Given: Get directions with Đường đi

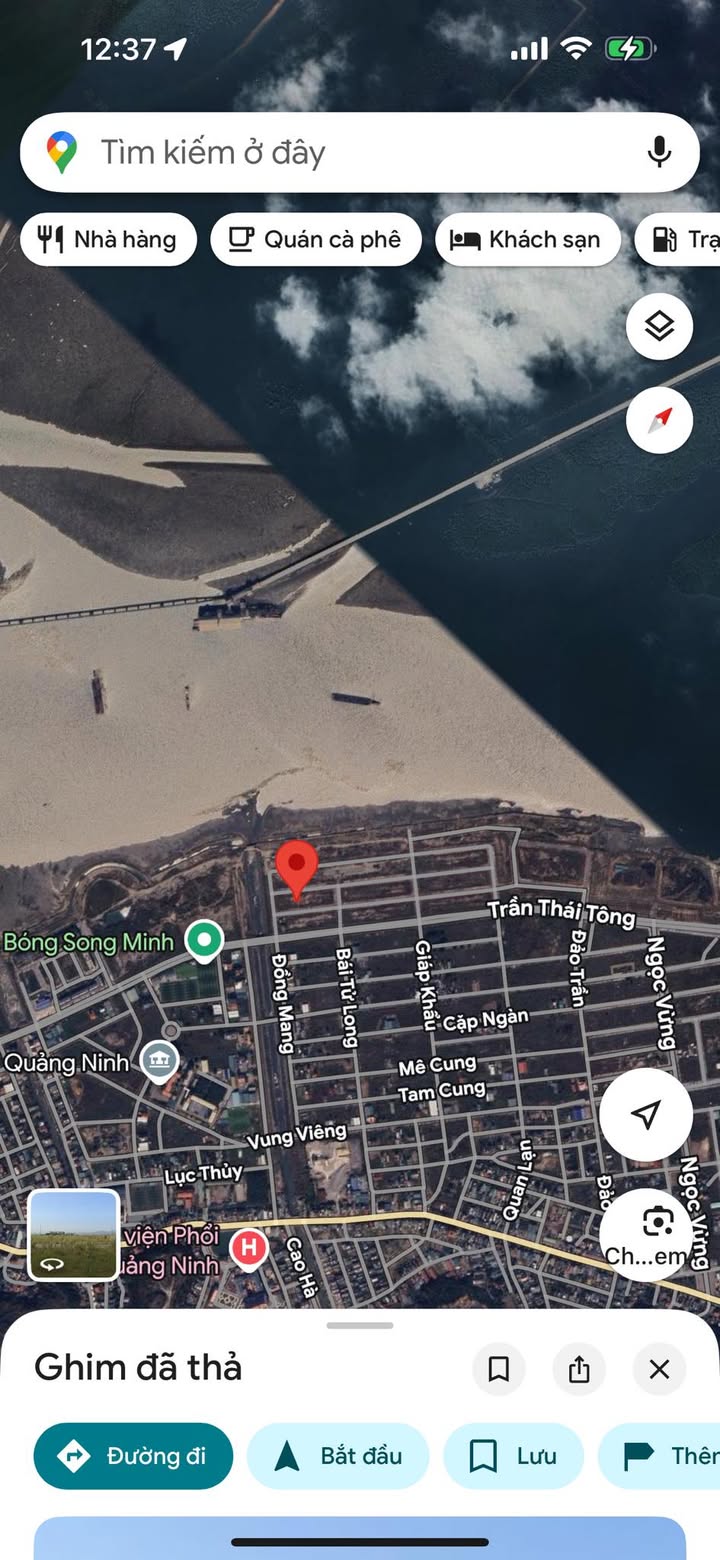Looking at the screenshot, I should 133,1456.
